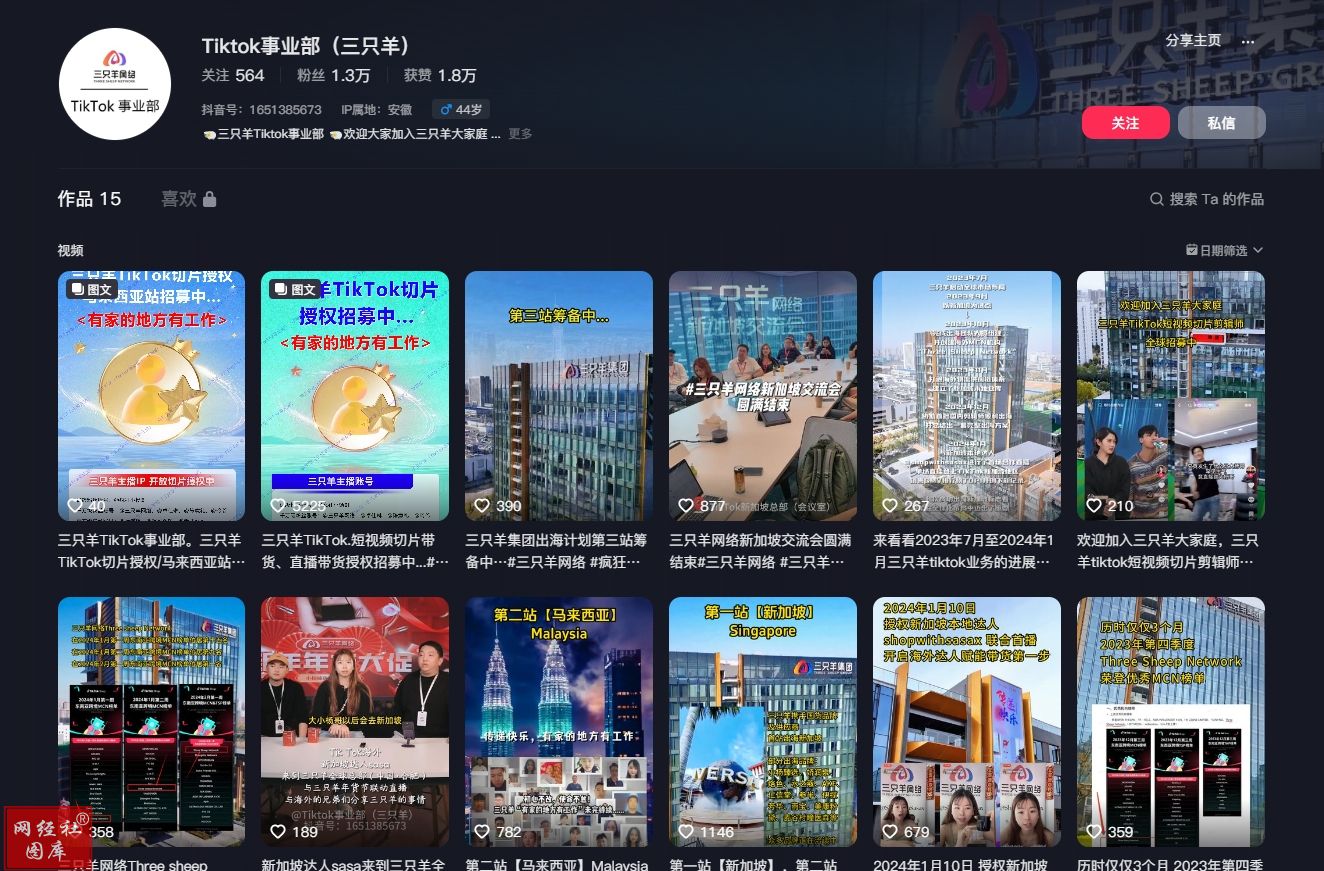Select the 作品 15 tab
This screenshot has height=871, width=1324.
point(89,199)
